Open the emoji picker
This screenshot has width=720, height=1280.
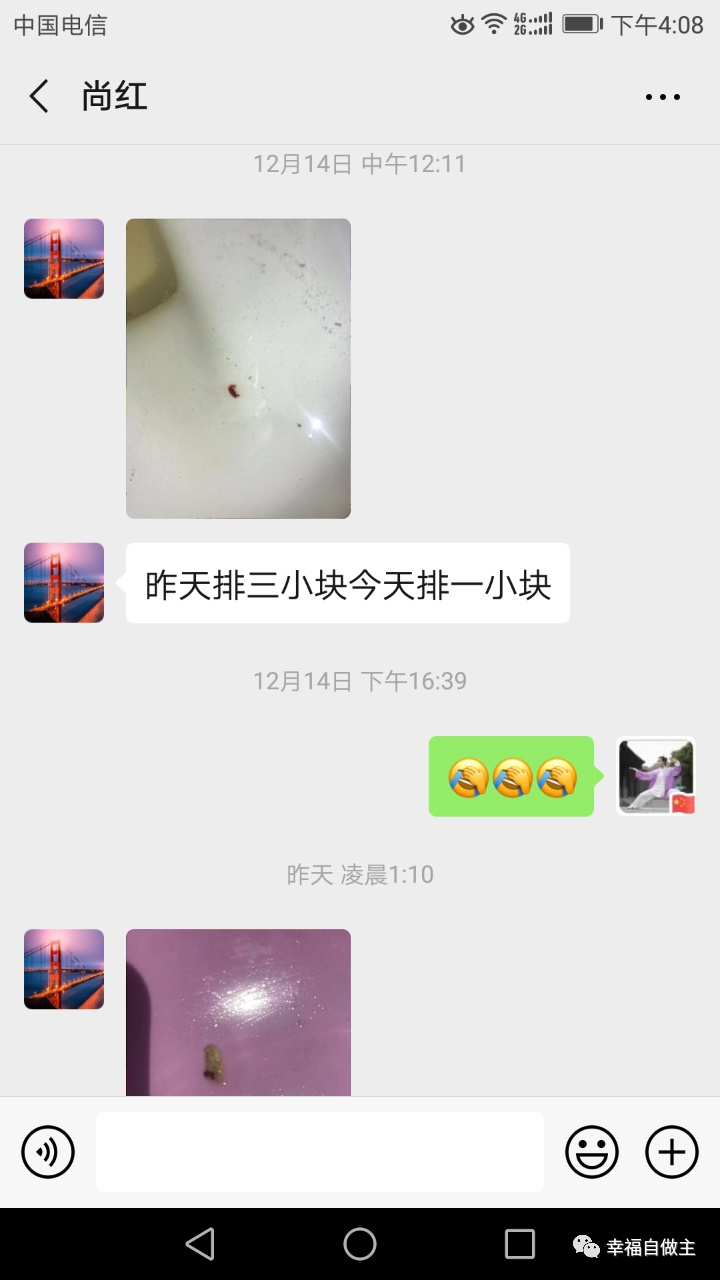coord(592,1152)
